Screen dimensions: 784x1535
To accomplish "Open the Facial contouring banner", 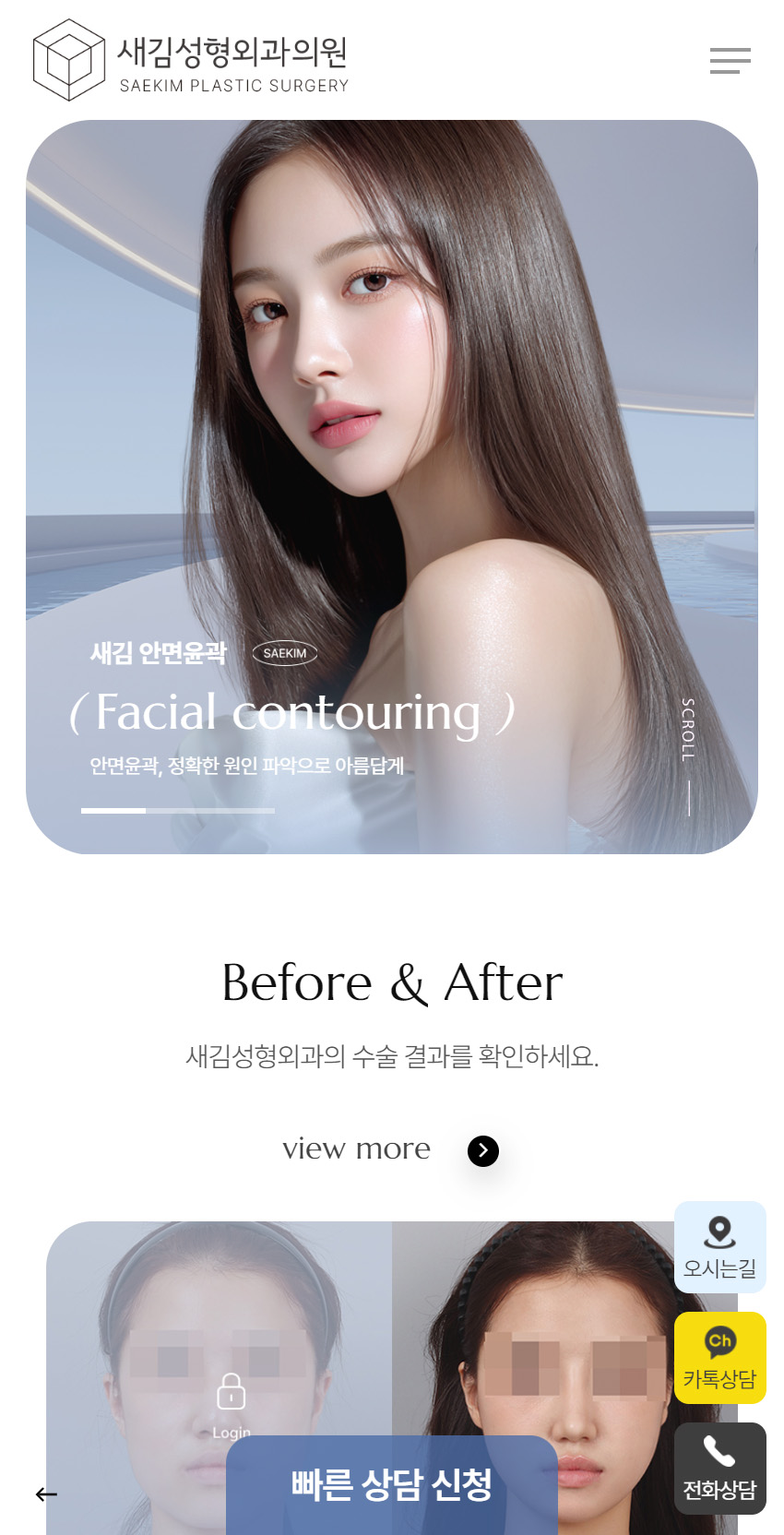I will coord(291,712).
